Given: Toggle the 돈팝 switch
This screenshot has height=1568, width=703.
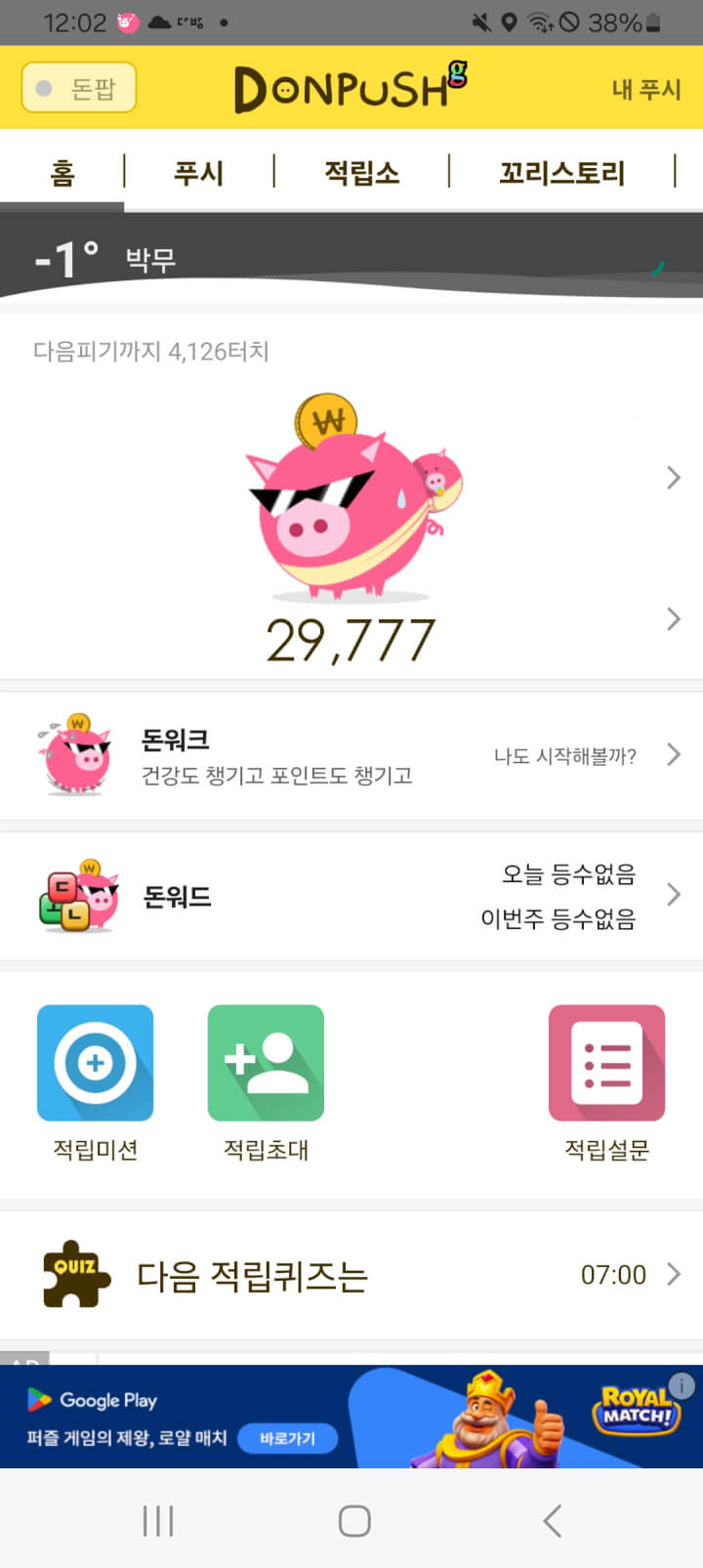Looking at the screenshot, I should point(78,88).
